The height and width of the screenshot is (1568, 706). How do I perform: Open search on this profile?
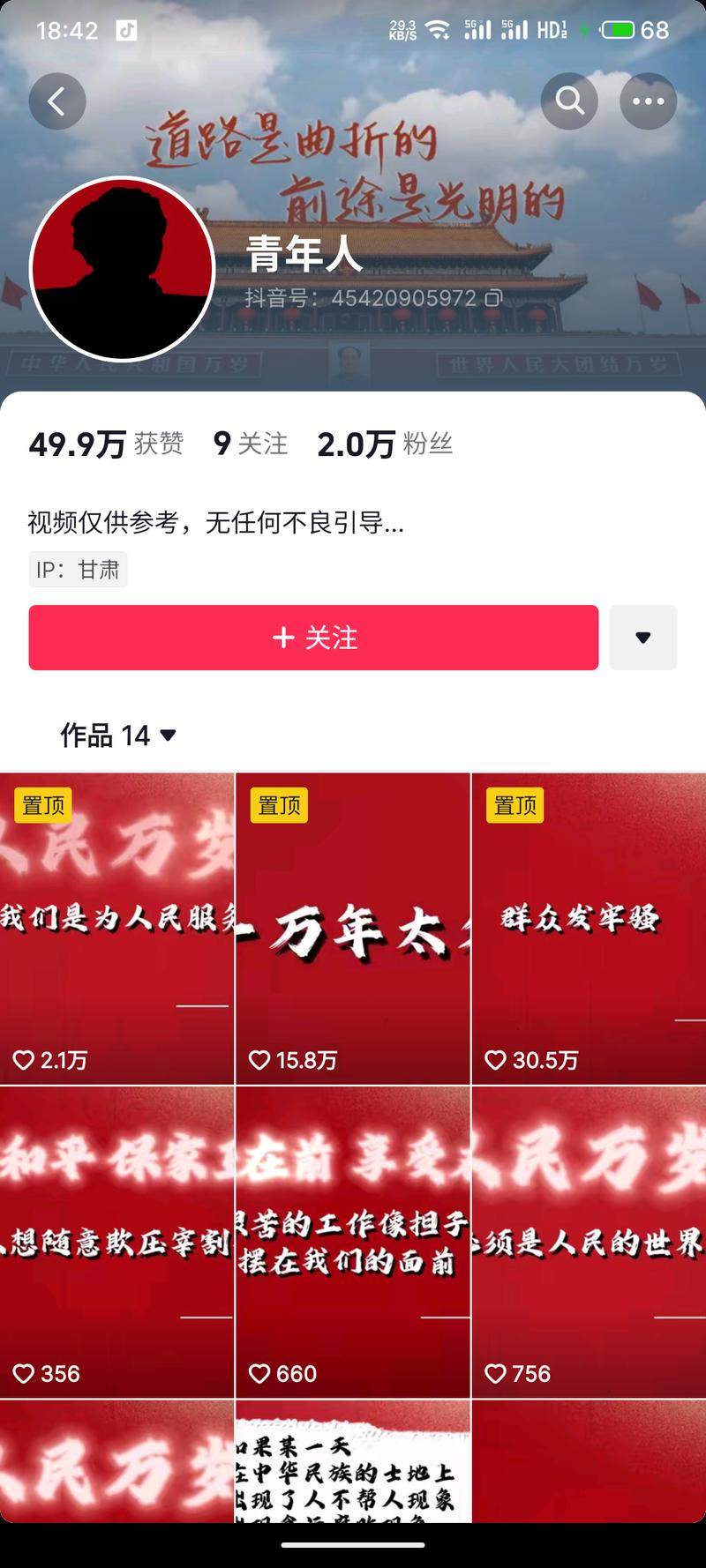(569, 101)
